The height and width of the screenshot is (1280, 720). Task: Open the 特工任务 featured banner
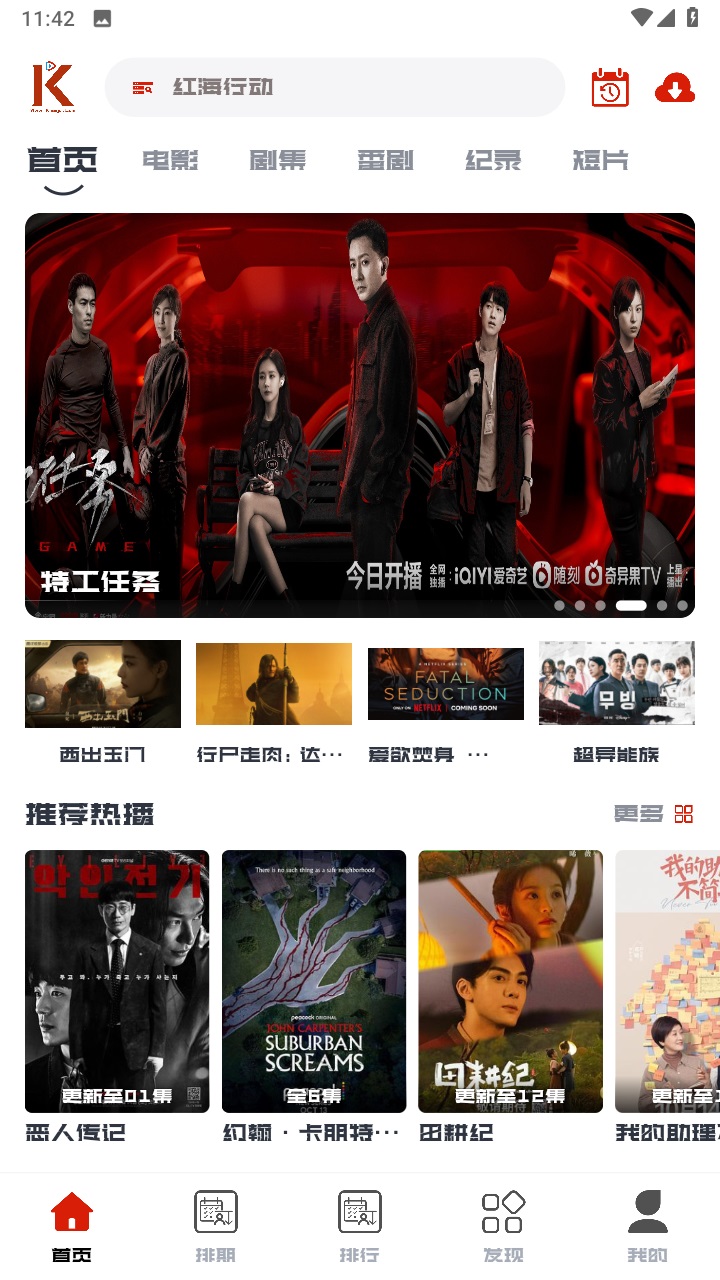click(x=360, y=415)
